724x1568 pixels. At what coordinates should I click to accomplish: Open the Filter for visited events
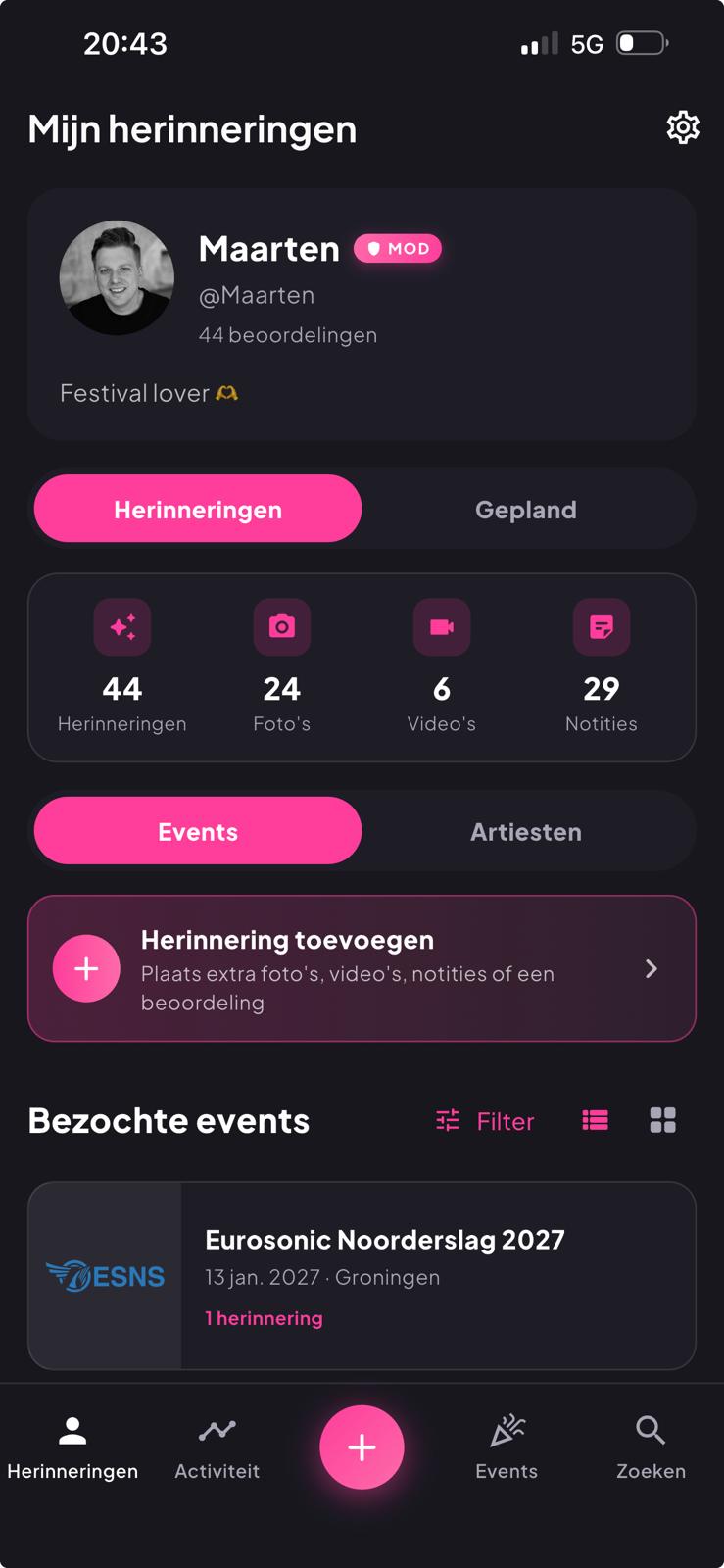coord(486,1121)
